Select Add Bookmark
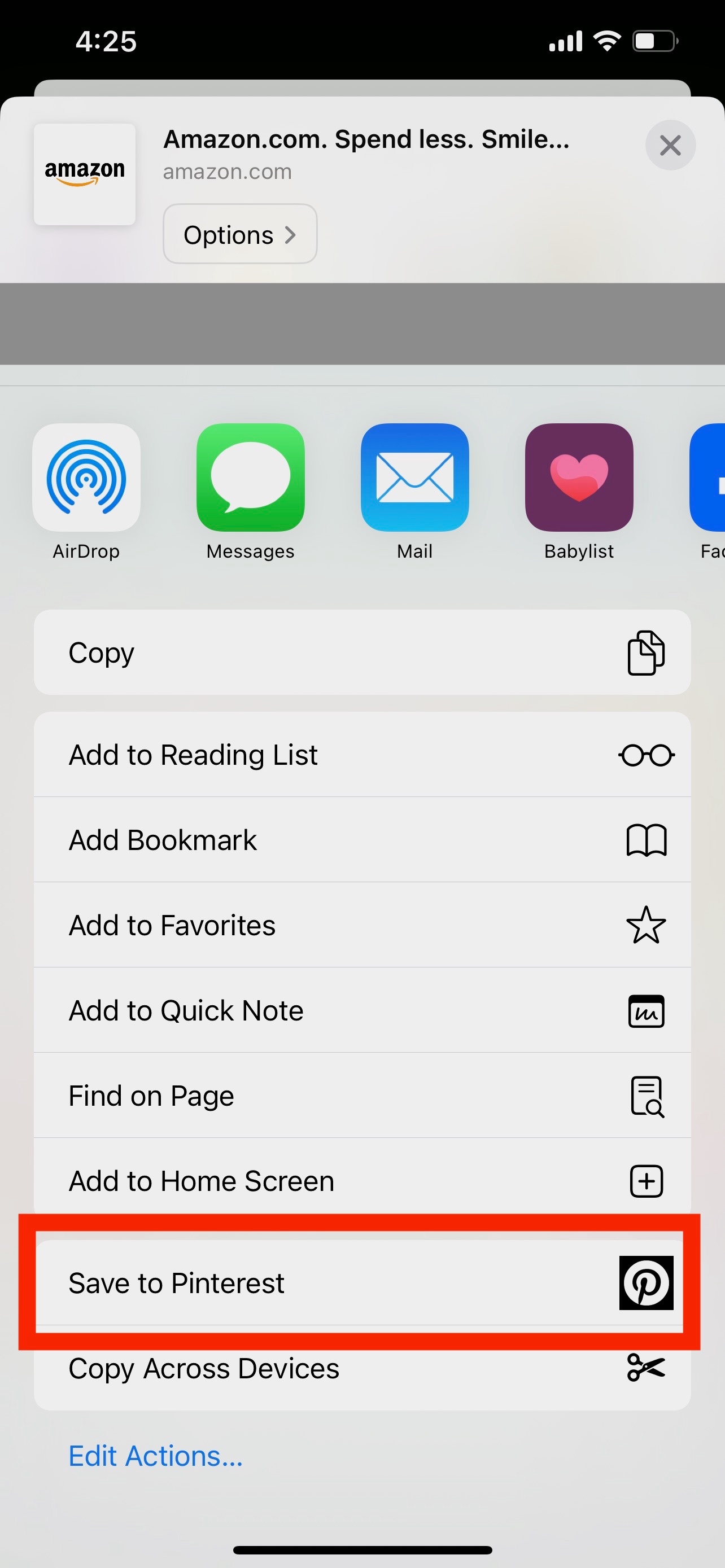The image size is (725, 1568). coord(362,840)
